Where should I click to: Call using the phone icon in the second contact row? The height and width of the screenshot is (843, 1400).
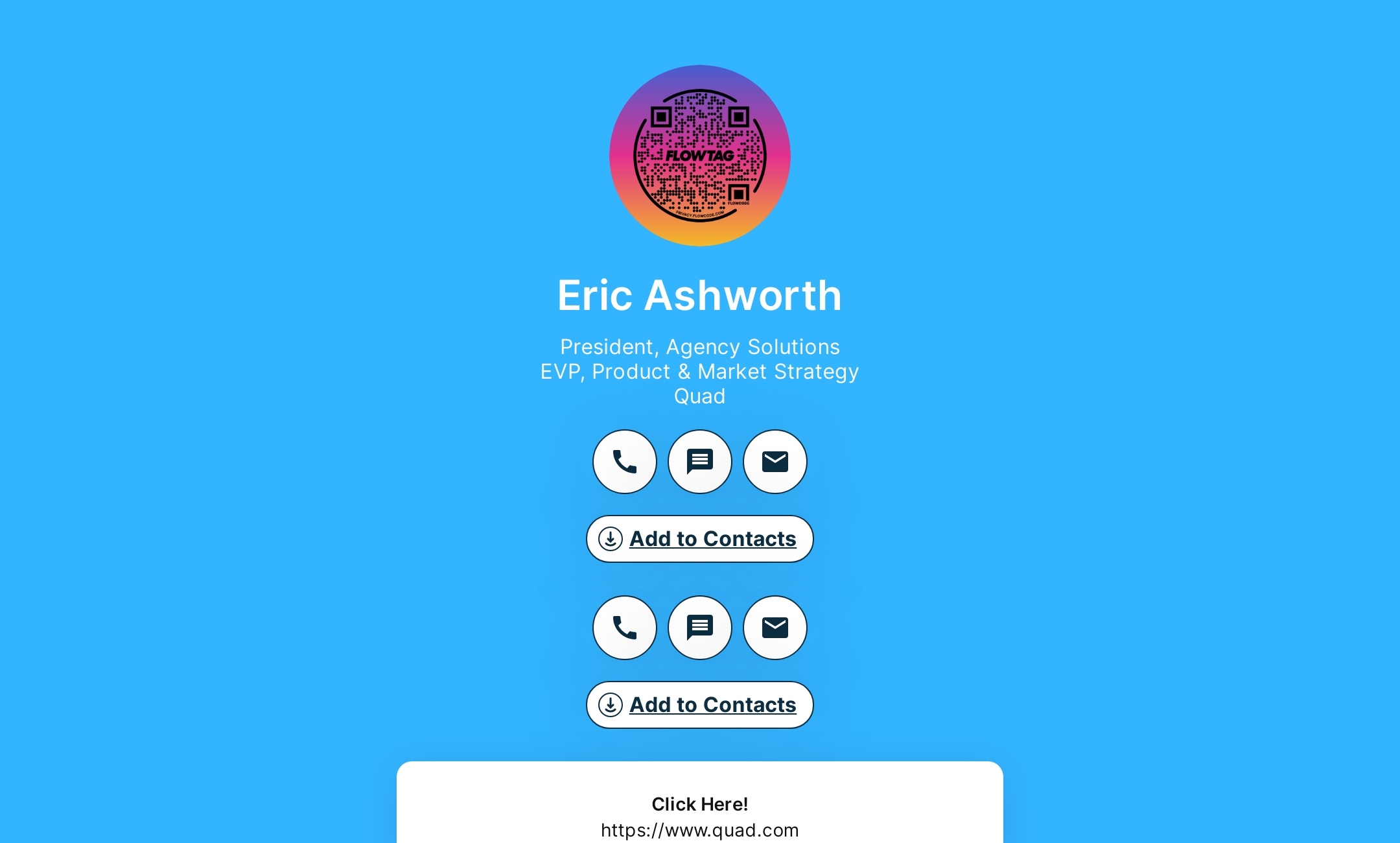click(x=624, y=628)
